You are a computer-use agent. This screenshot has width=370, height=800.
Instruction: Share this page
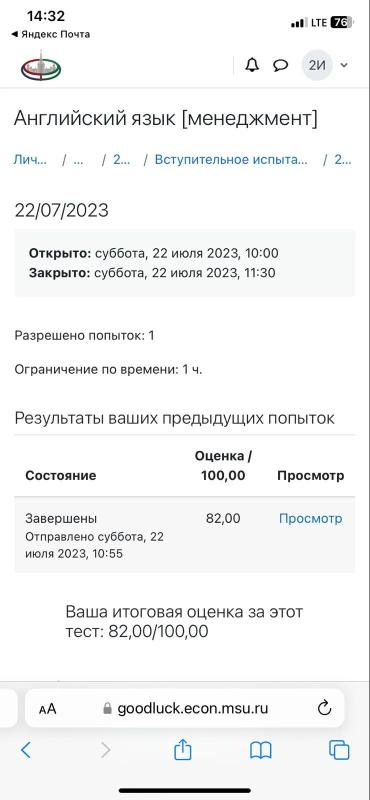pos(183,749)
